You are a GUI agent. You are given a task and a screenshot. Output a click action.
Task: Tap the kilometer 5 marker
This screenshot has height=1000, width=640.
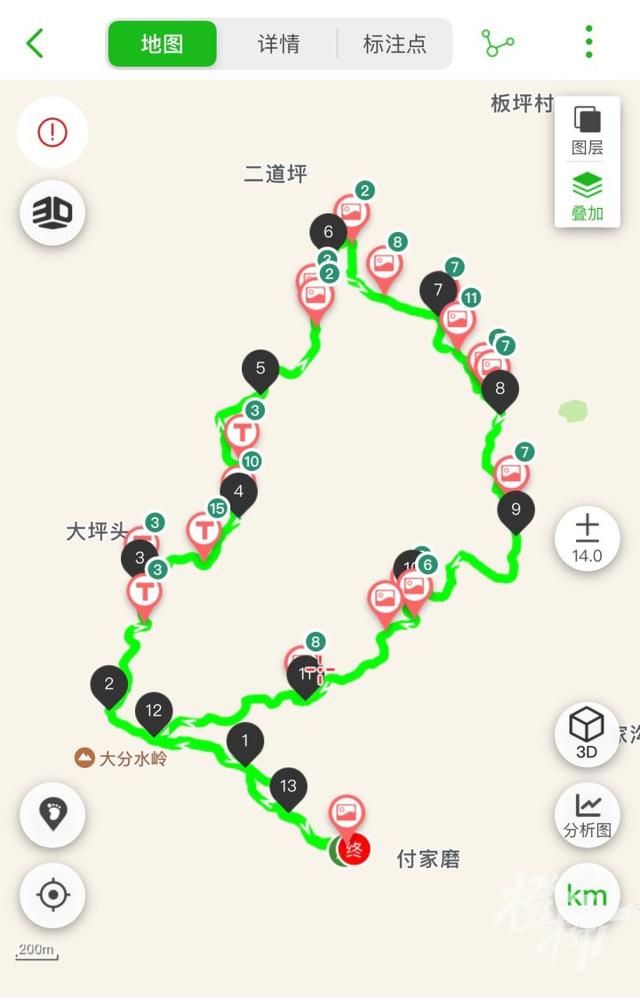click(260, 369)
